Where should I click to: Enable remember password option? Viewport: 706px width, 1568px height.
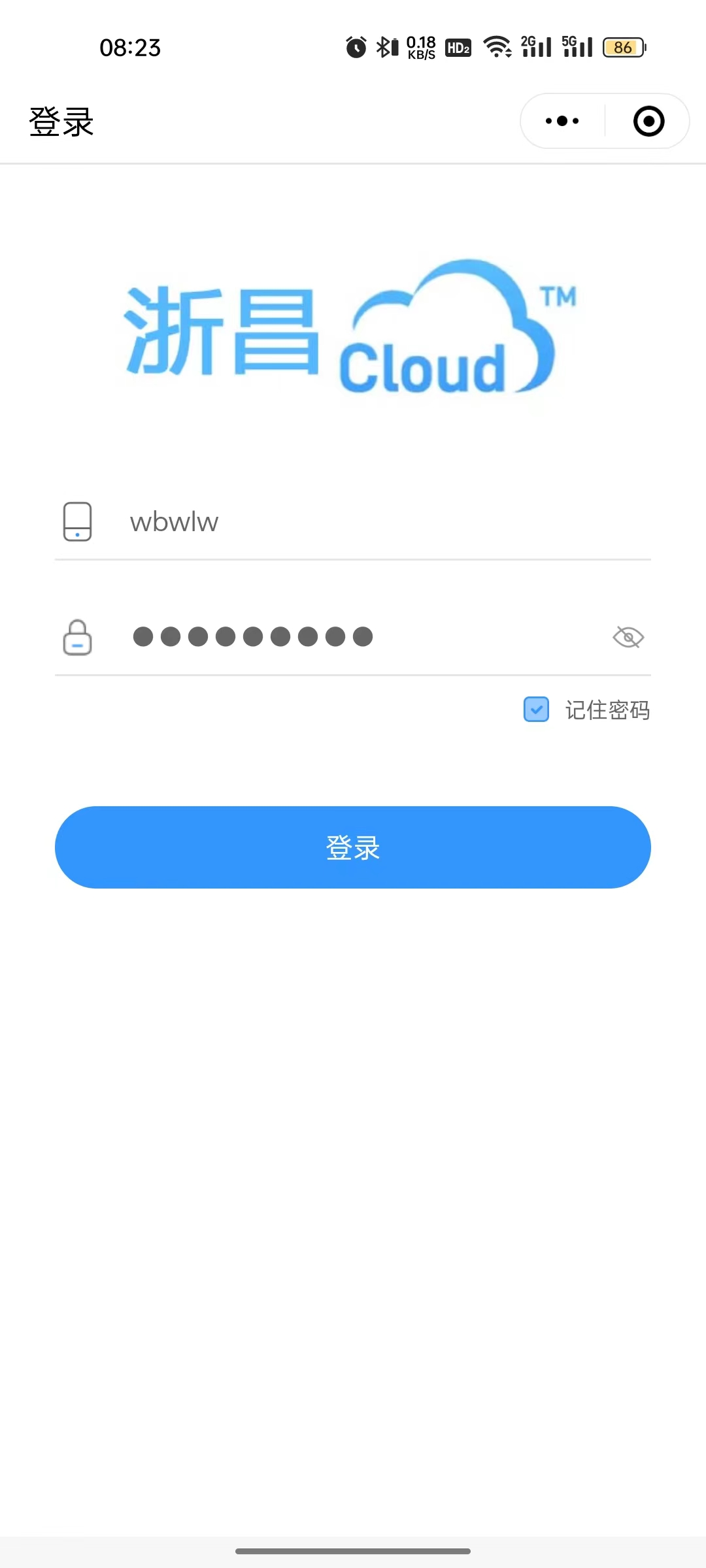coord(535,710)
